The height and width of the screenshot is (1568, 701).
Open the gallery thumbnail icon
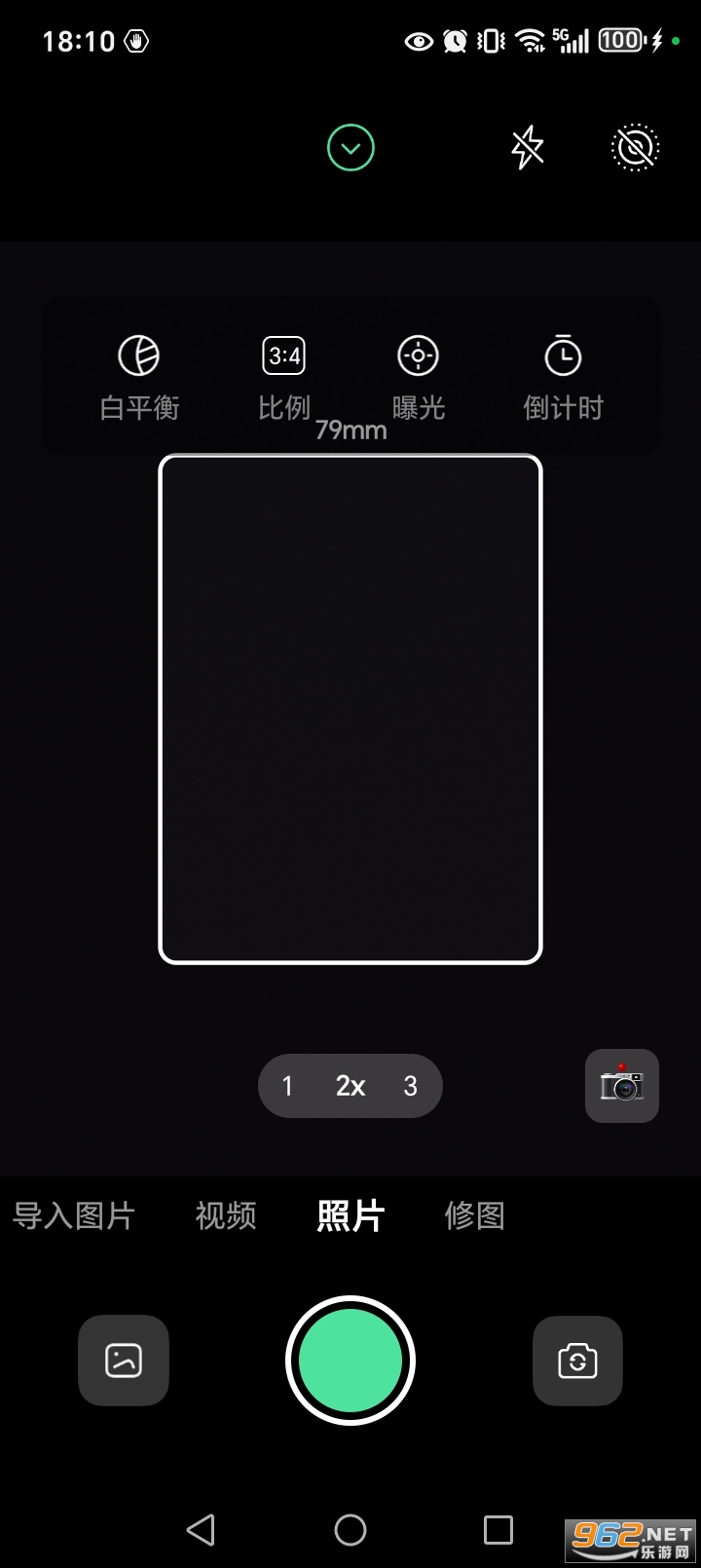pos(123,1361)
